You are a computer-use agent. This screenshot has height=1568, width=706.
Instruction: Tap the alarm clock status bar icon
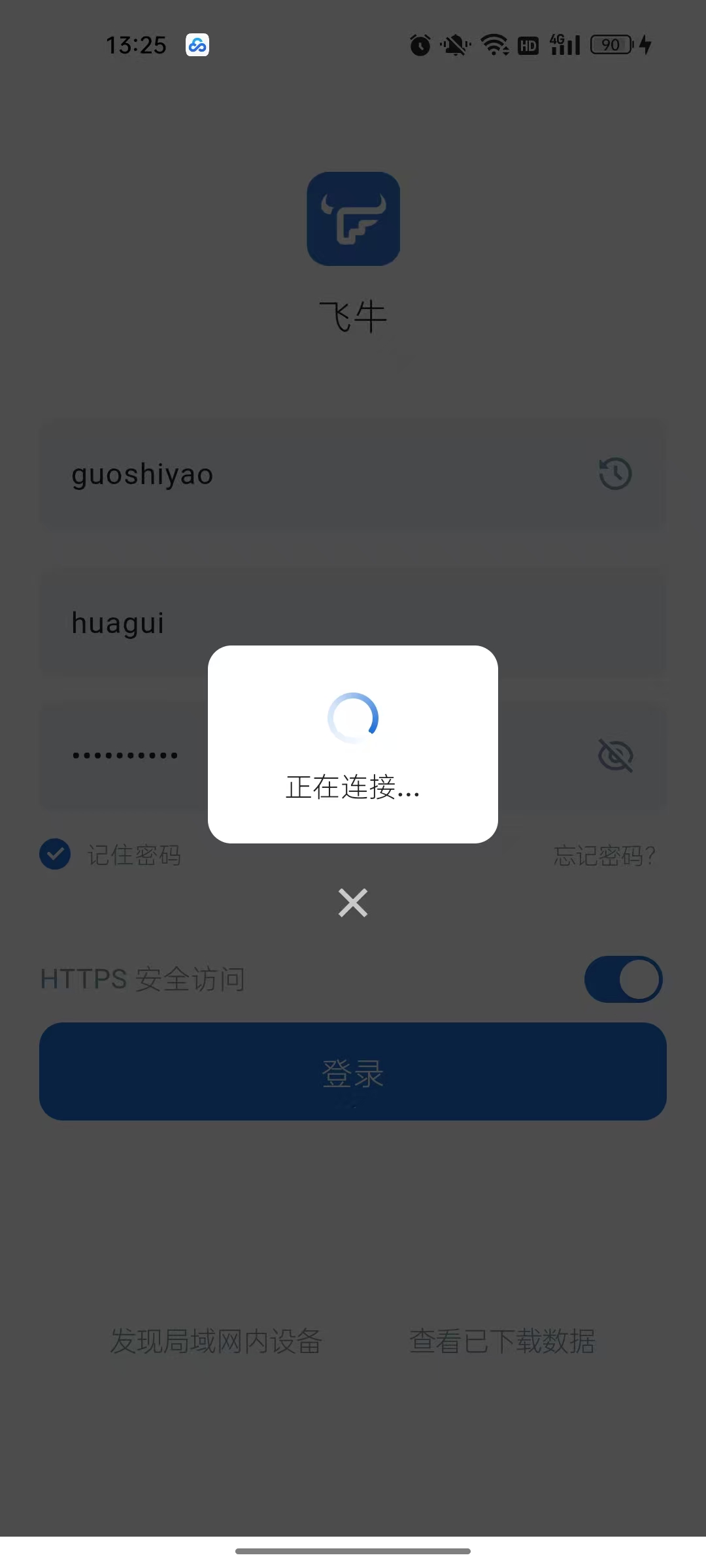(419, 44)
